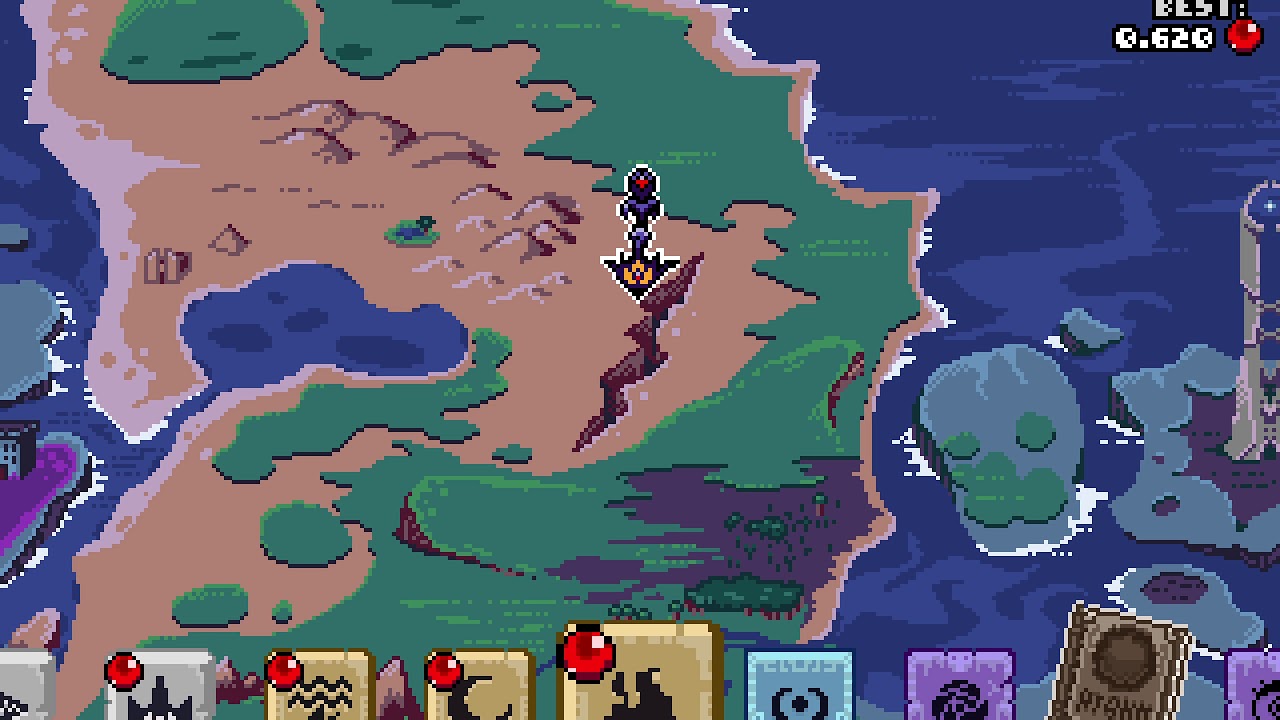Tap the tilted brown card

[x=1125, y=665]
